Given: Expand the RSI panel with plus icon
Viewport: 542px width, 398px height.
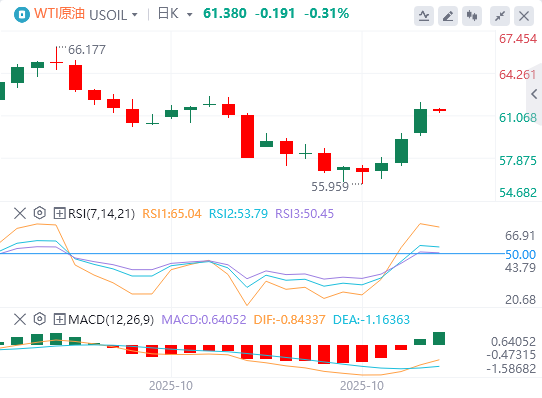Looking at the screenshot, I should (x=59, y=213).
